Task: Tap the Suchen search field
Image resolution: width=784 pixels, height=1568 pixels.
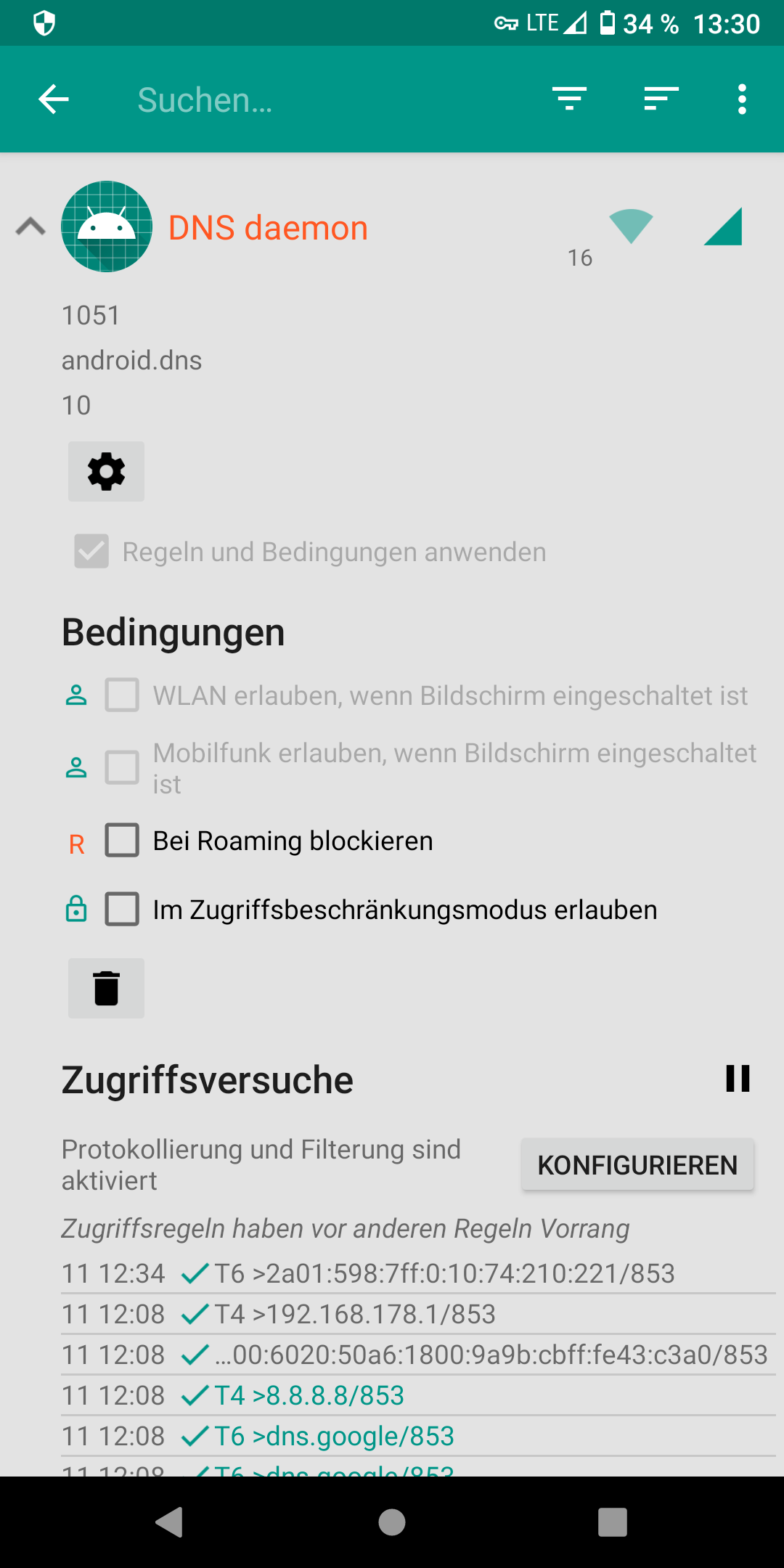Action: [x=319, y=99]
